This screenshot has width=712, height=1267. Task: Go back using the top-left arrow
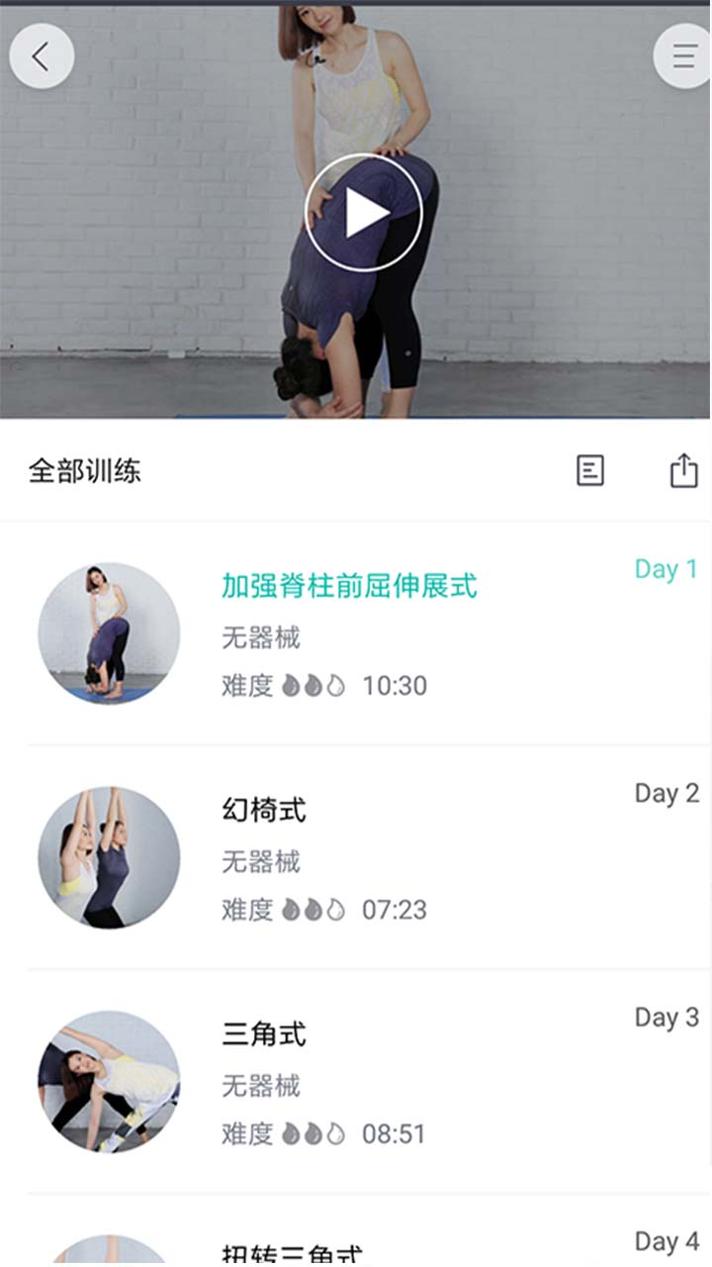click(41, 56)
